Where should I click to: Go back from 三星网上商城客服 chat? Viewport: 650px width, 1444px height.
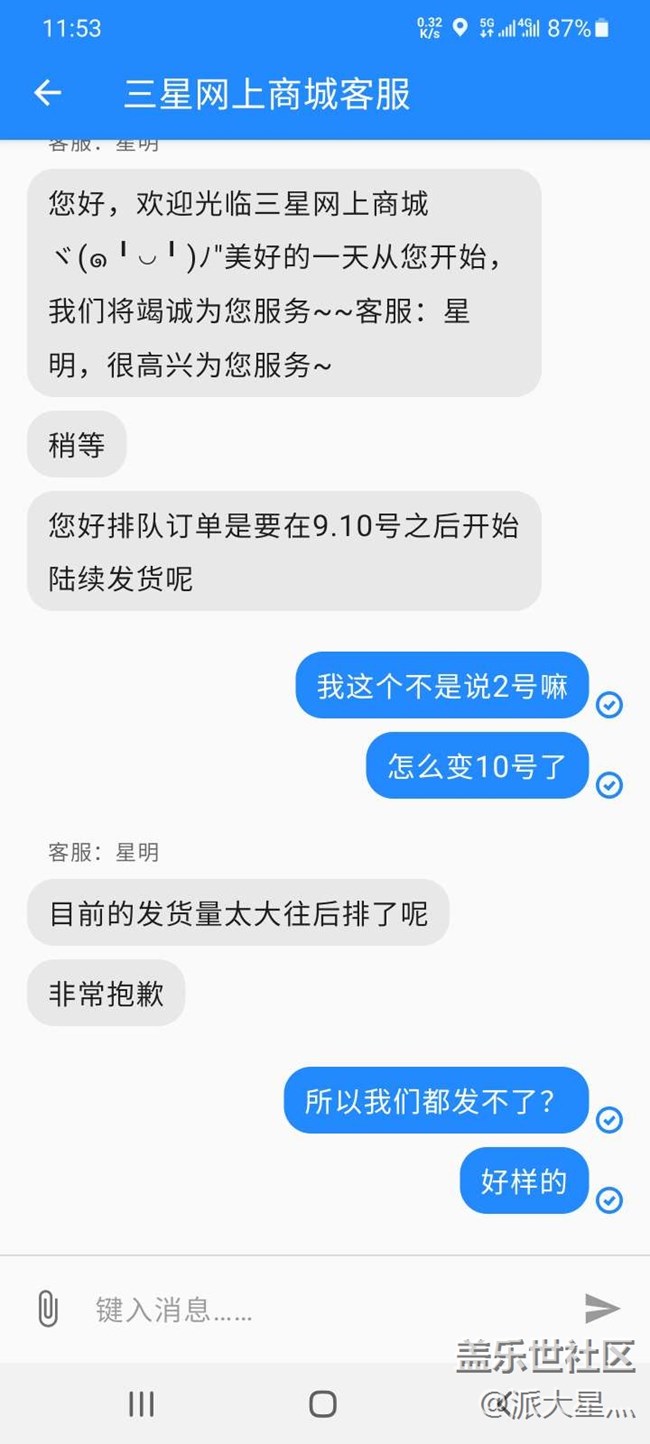(x=47, y=94)
